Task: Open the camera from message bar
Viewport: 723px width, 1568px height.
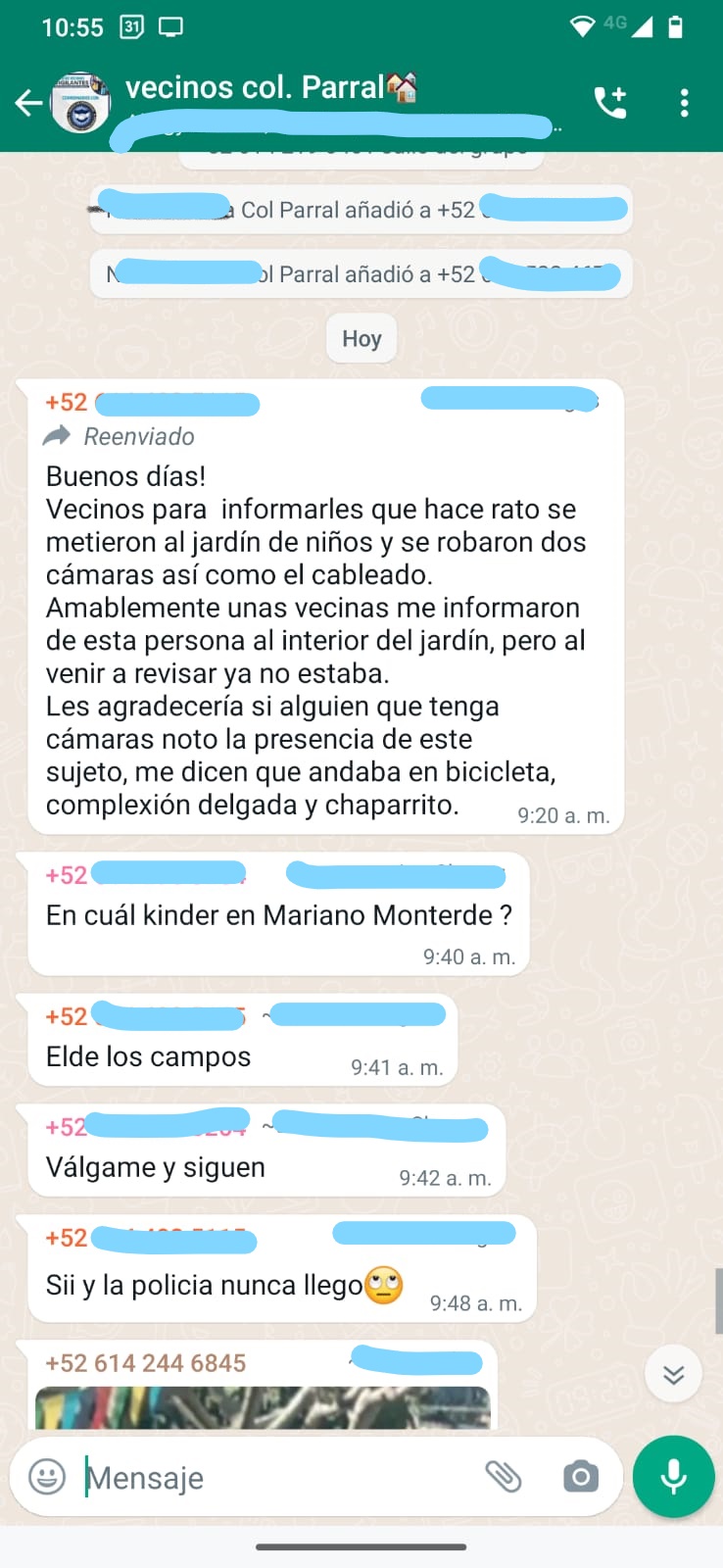Action: [x=580, y=1476]
